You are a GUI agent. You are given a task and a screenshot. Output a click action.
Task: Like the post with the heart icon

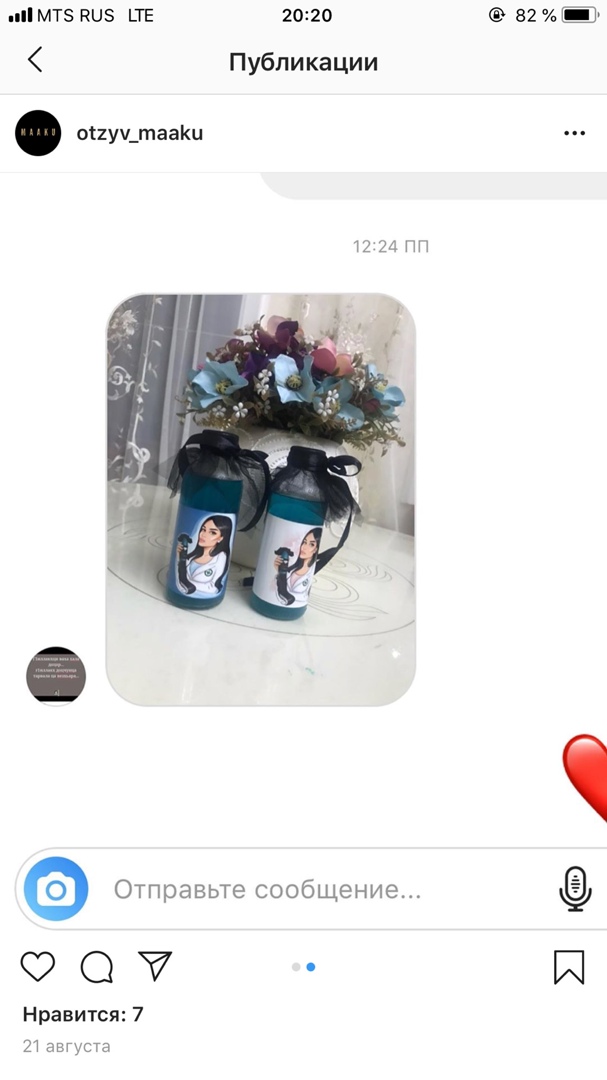38,966
